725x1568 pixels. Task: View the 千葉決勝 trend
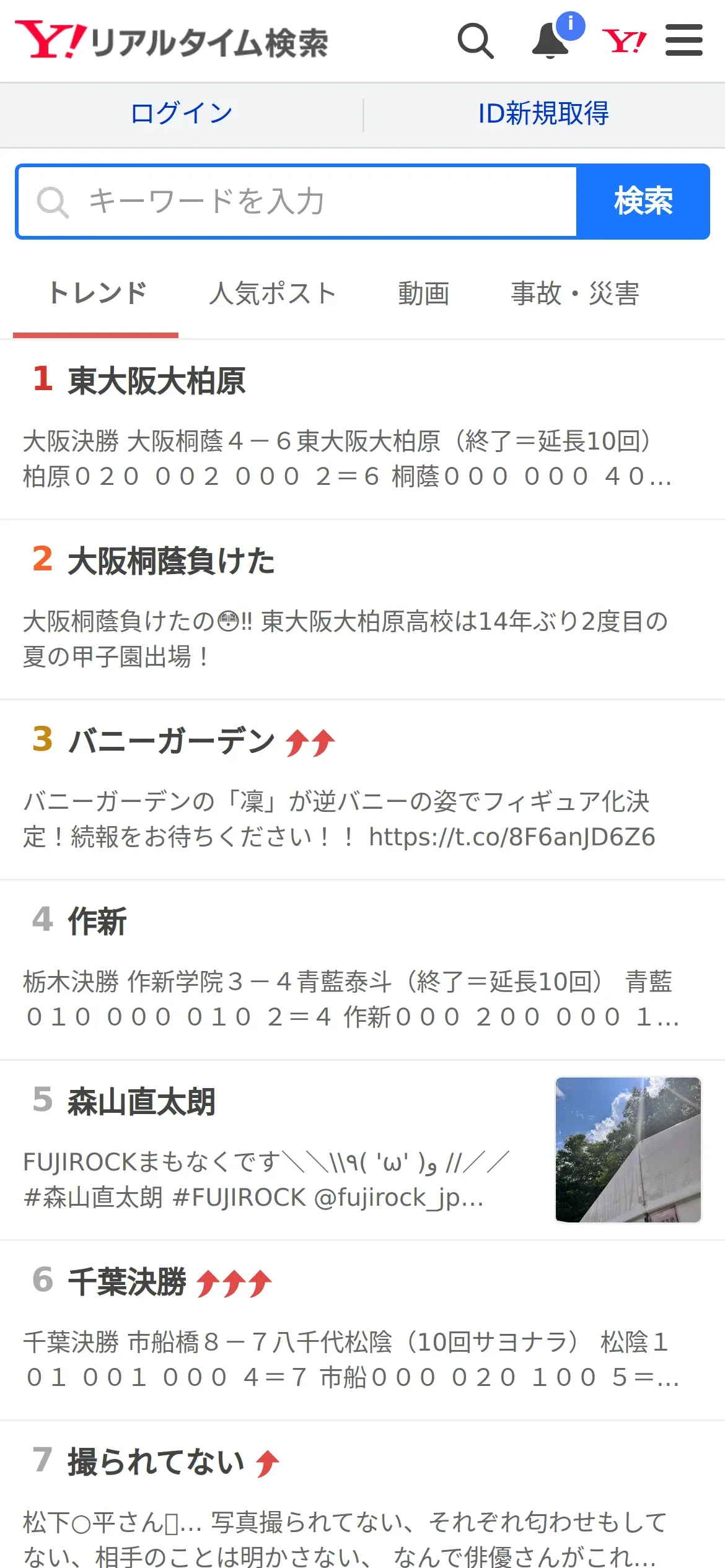(127, 1282)
